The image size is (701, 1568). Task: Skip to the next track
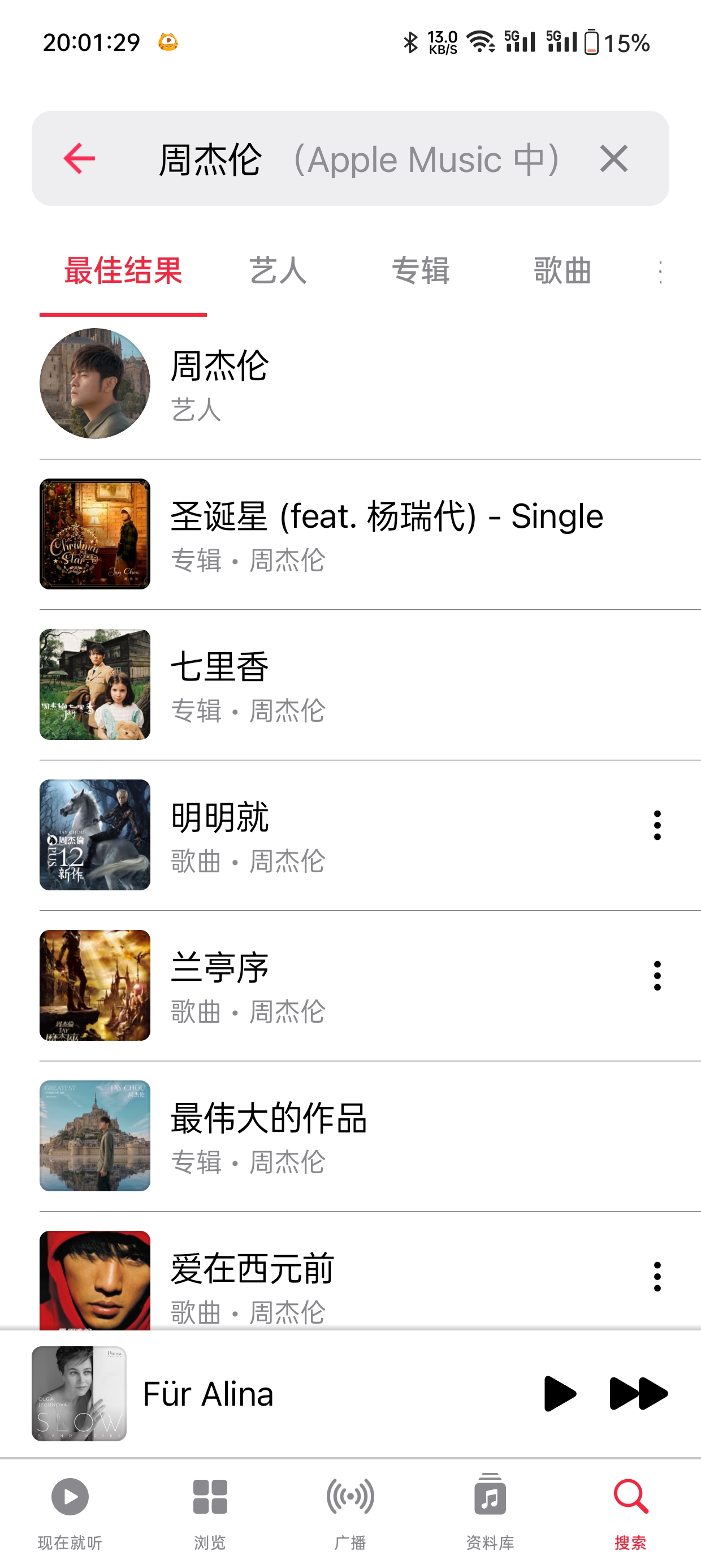pos(638,1393)
